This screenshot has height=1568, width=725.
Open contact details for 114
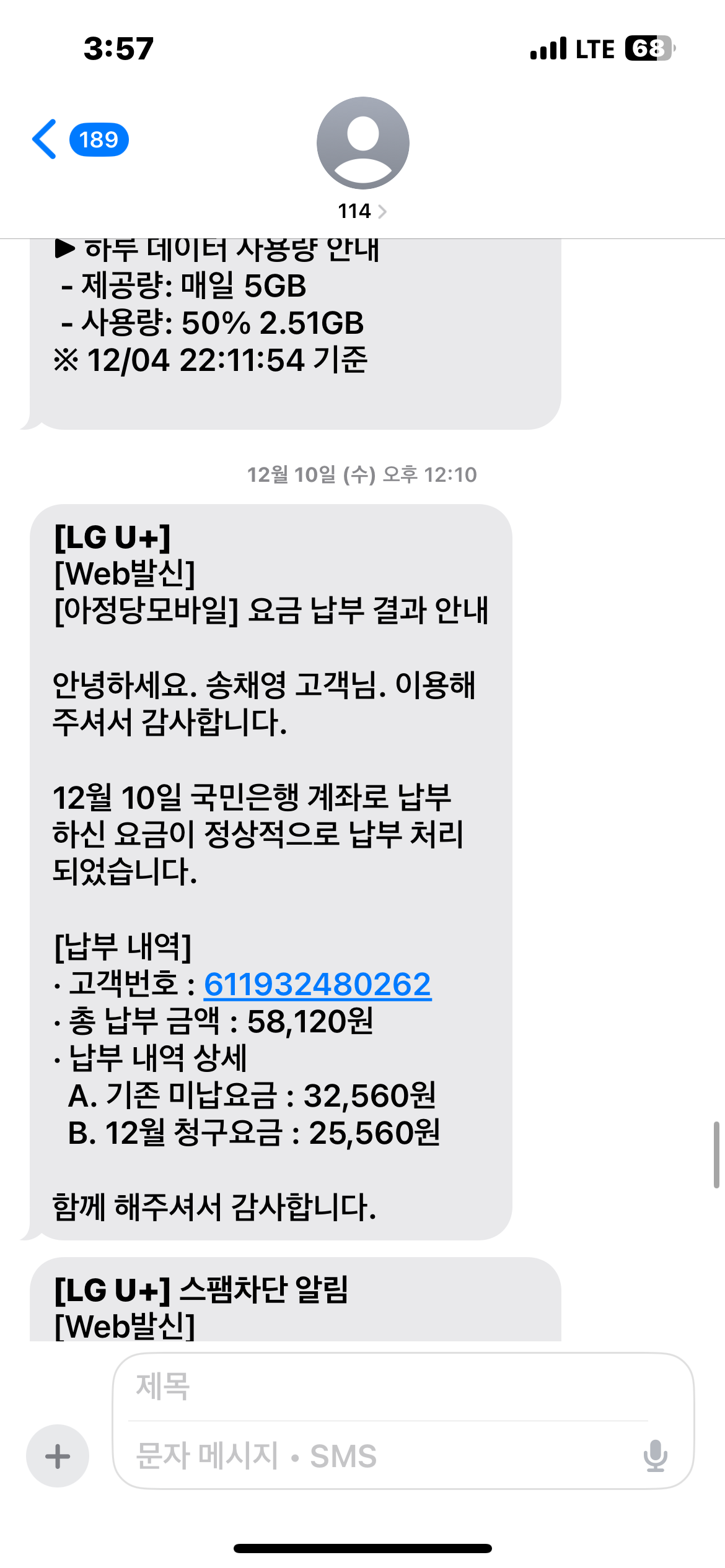(x=362, y=211)
